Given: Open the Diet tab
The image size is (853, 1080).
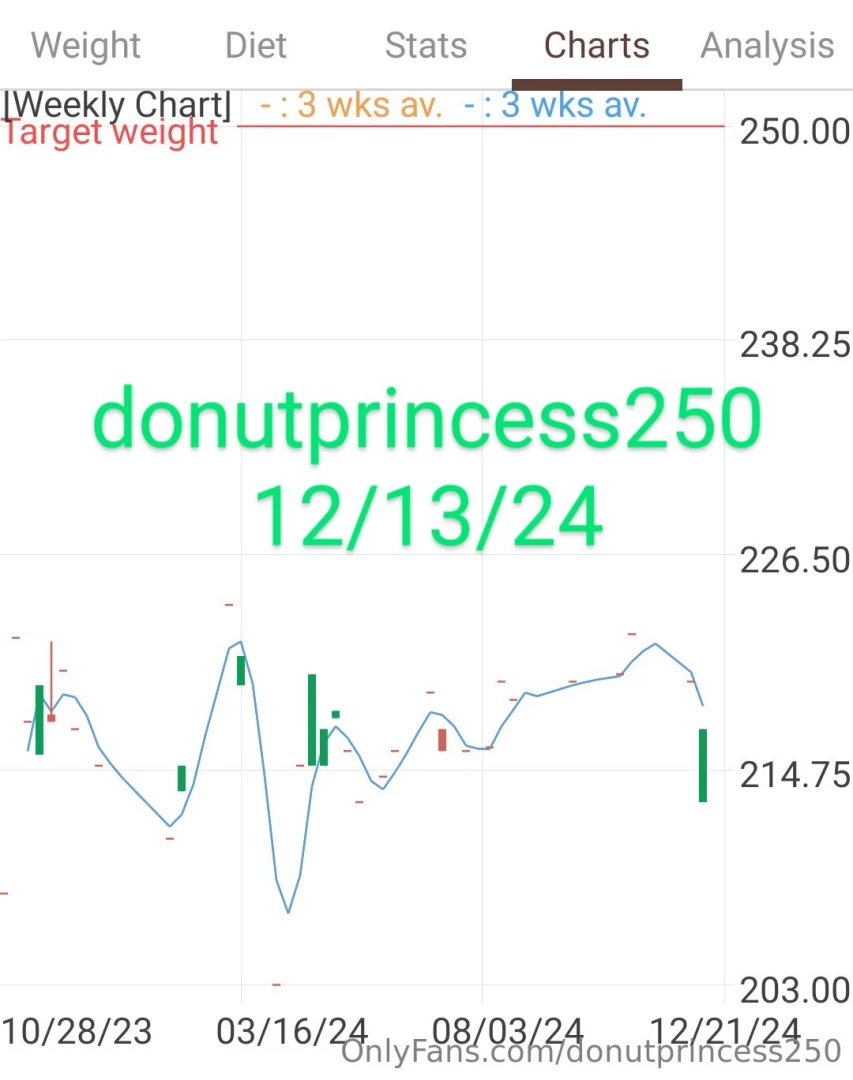Looking at the screenshot, I should (x=256, y=46).
